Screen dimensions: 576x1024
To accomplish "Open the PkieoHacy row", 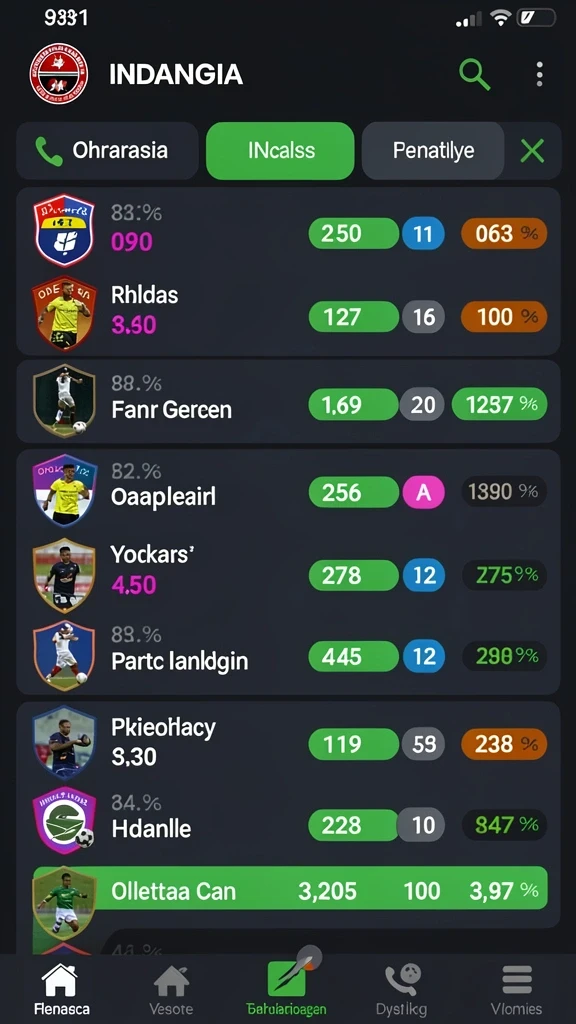I will pos(288,743).
